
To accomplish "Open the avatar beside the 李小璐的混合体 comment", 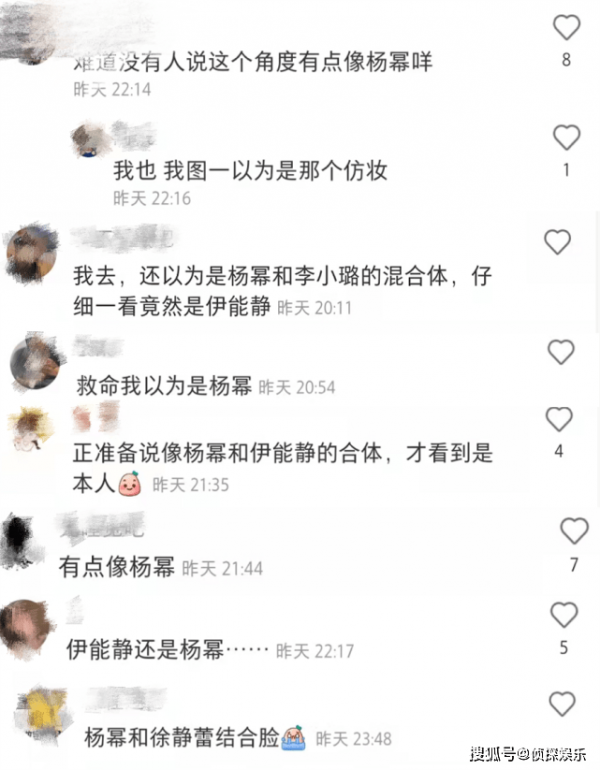I will (x=32, y=254).
